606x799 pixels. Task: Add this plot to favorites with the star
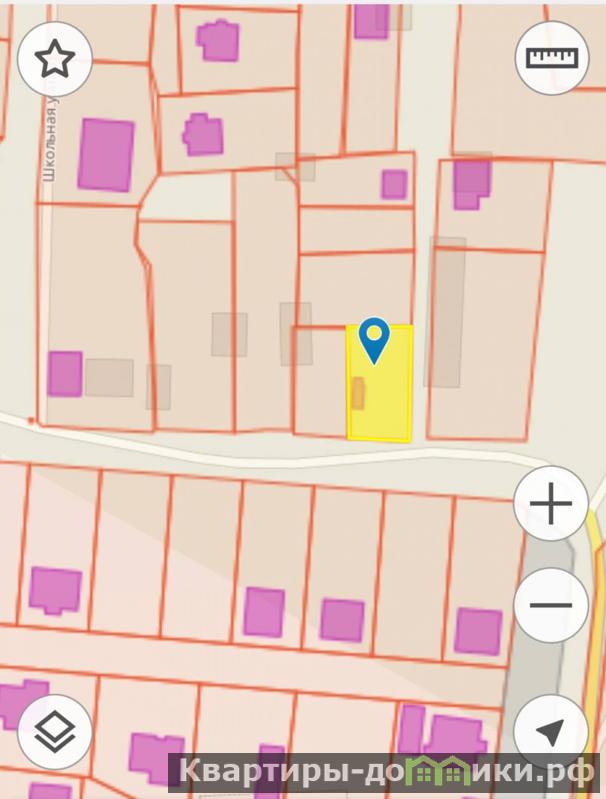coord(54,59)
